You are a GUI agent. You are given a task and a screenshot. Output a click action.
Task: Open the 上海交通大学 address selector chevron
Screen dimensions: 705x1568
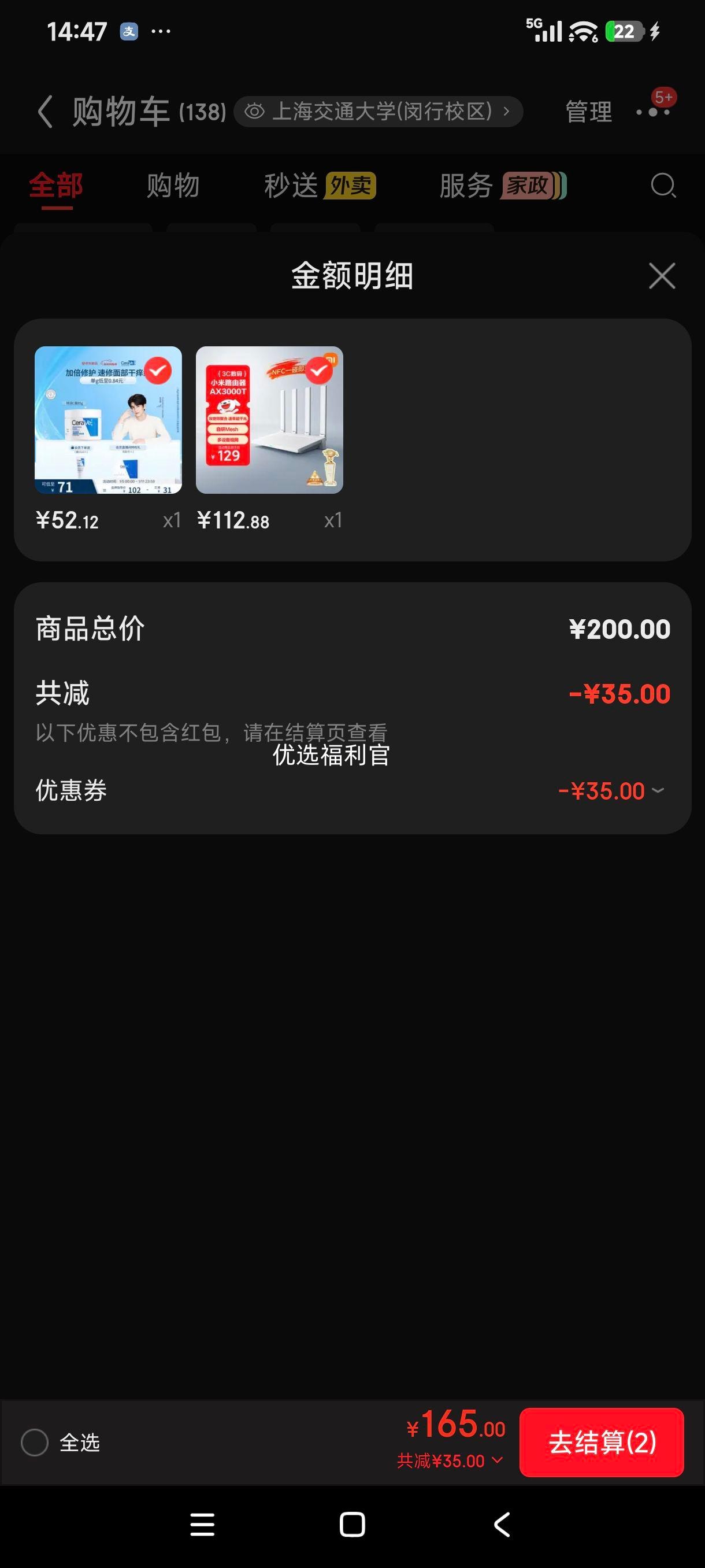click(x=508, y=112)
